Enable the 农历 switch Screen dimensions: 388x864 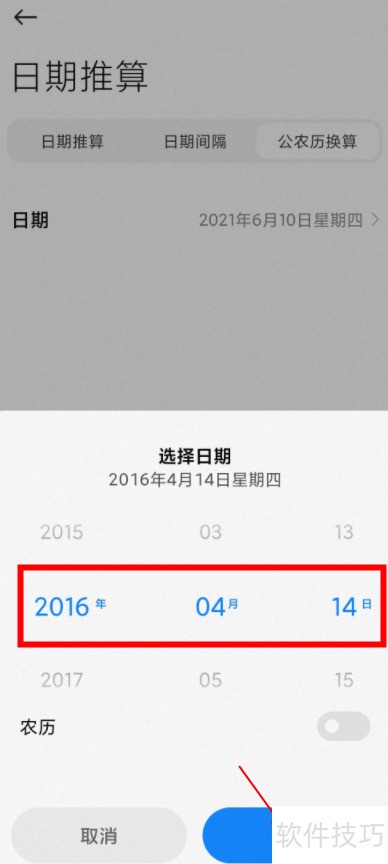pos(343,726)
